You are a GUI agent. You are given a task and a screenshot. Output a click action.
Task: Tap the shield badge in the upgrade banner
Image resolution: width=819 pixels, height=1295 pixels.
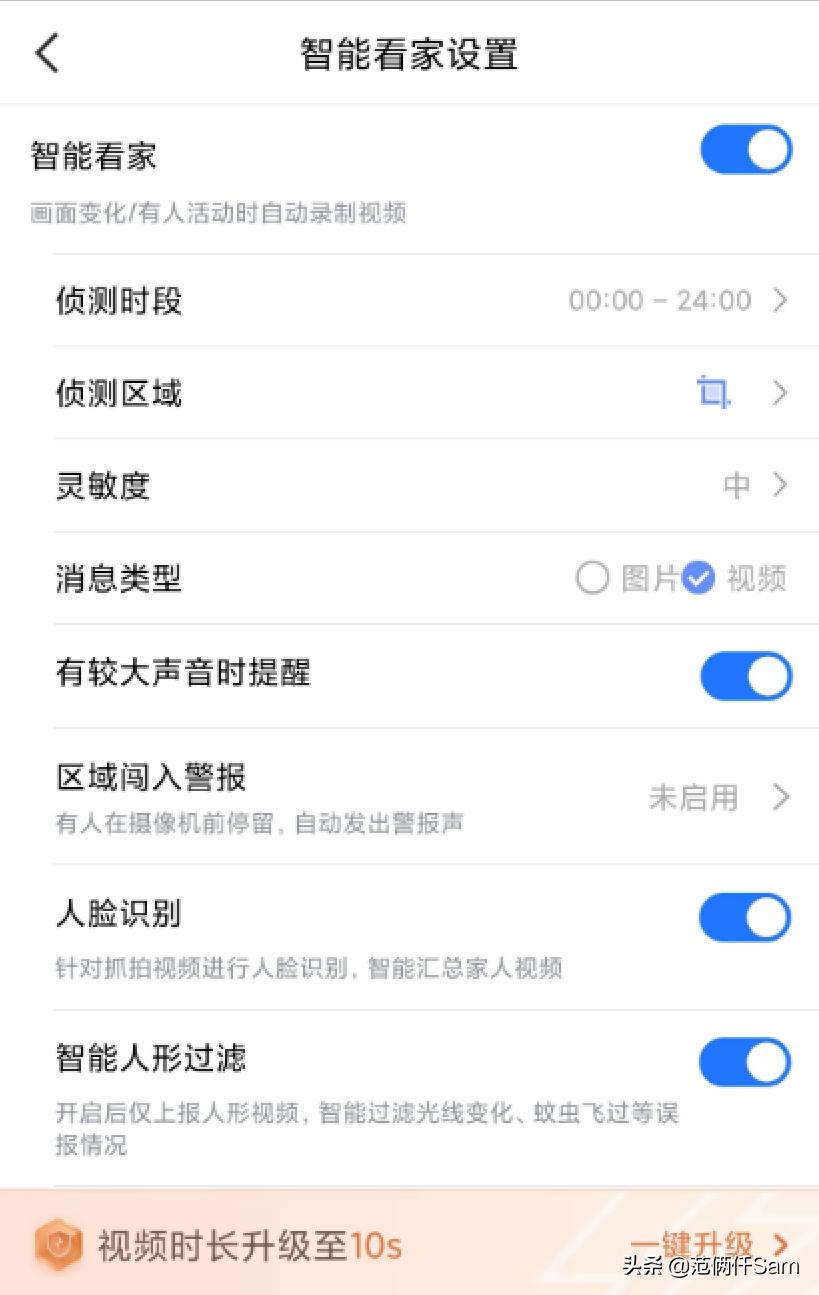[x=60, y=1244]
